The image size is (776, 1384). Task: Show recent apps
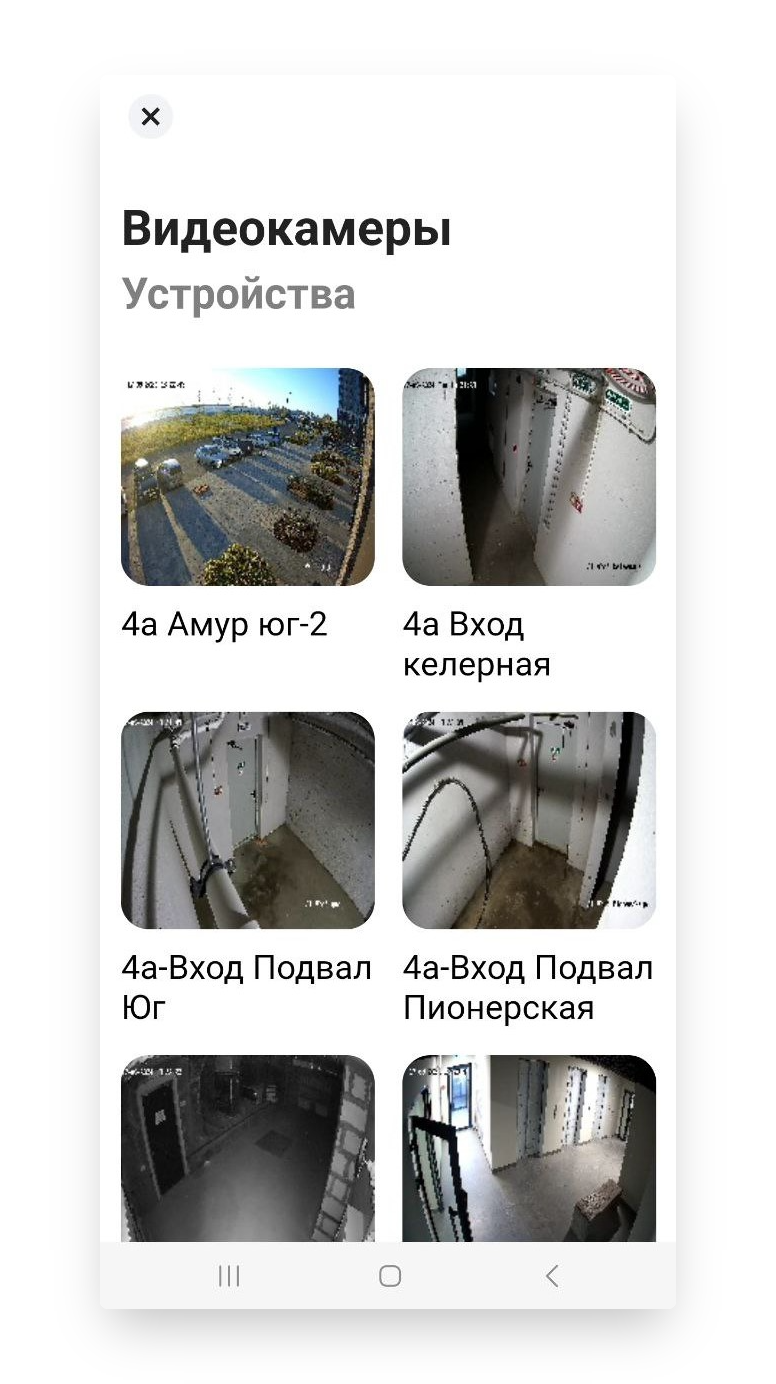pyautogui.click(x=229, y=1275)
